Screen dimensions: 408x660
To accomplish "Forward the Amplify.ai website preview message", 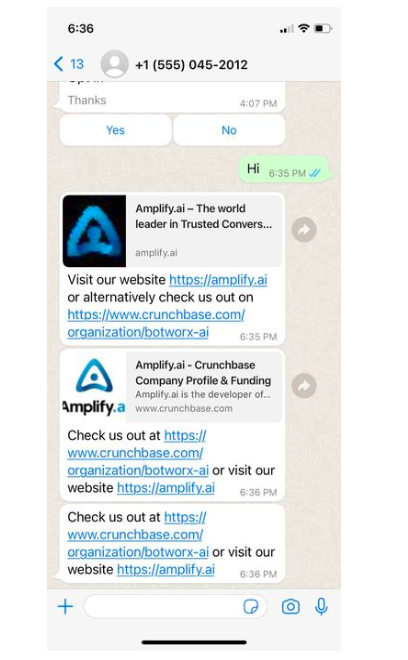I will point(304,229).
